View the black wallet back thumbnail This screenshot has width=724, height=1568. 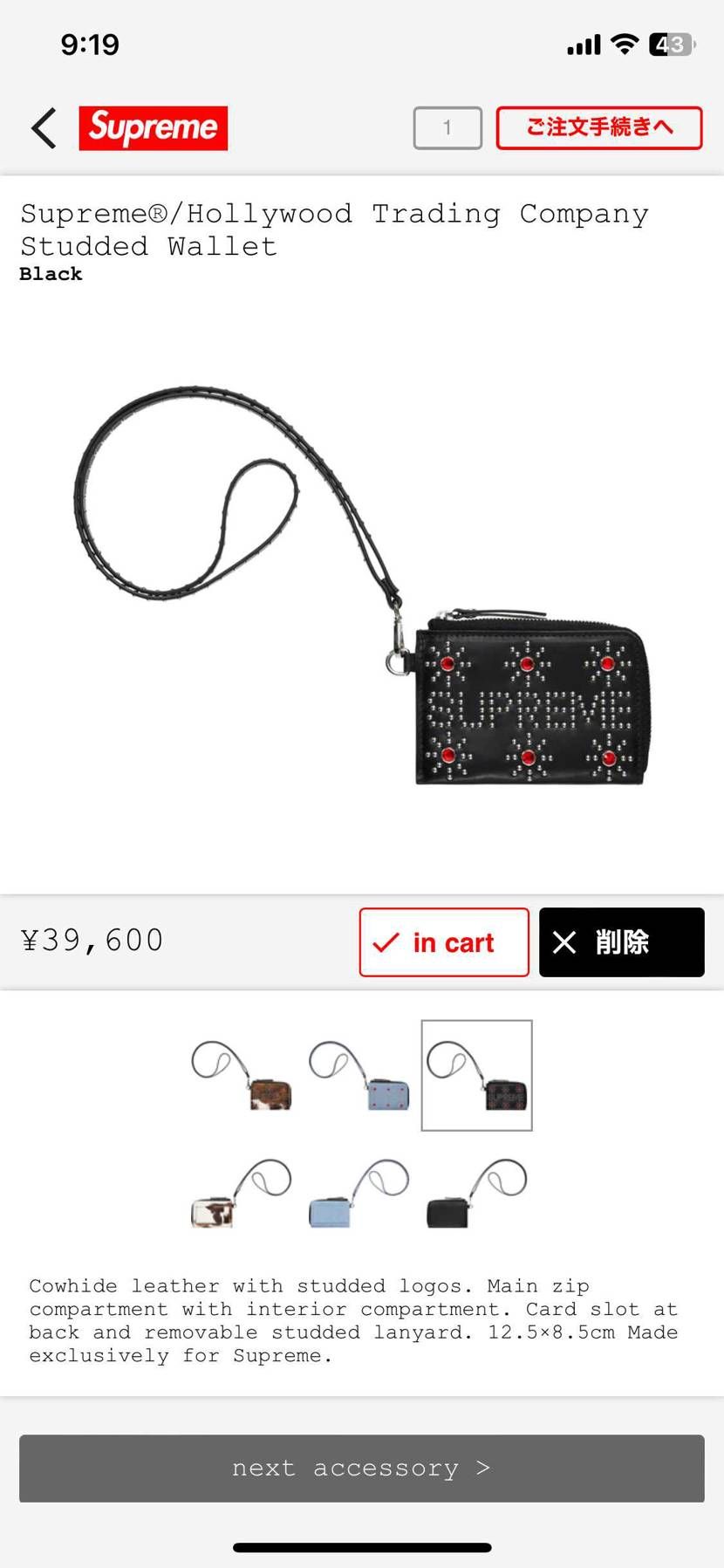click(476, 1193)
